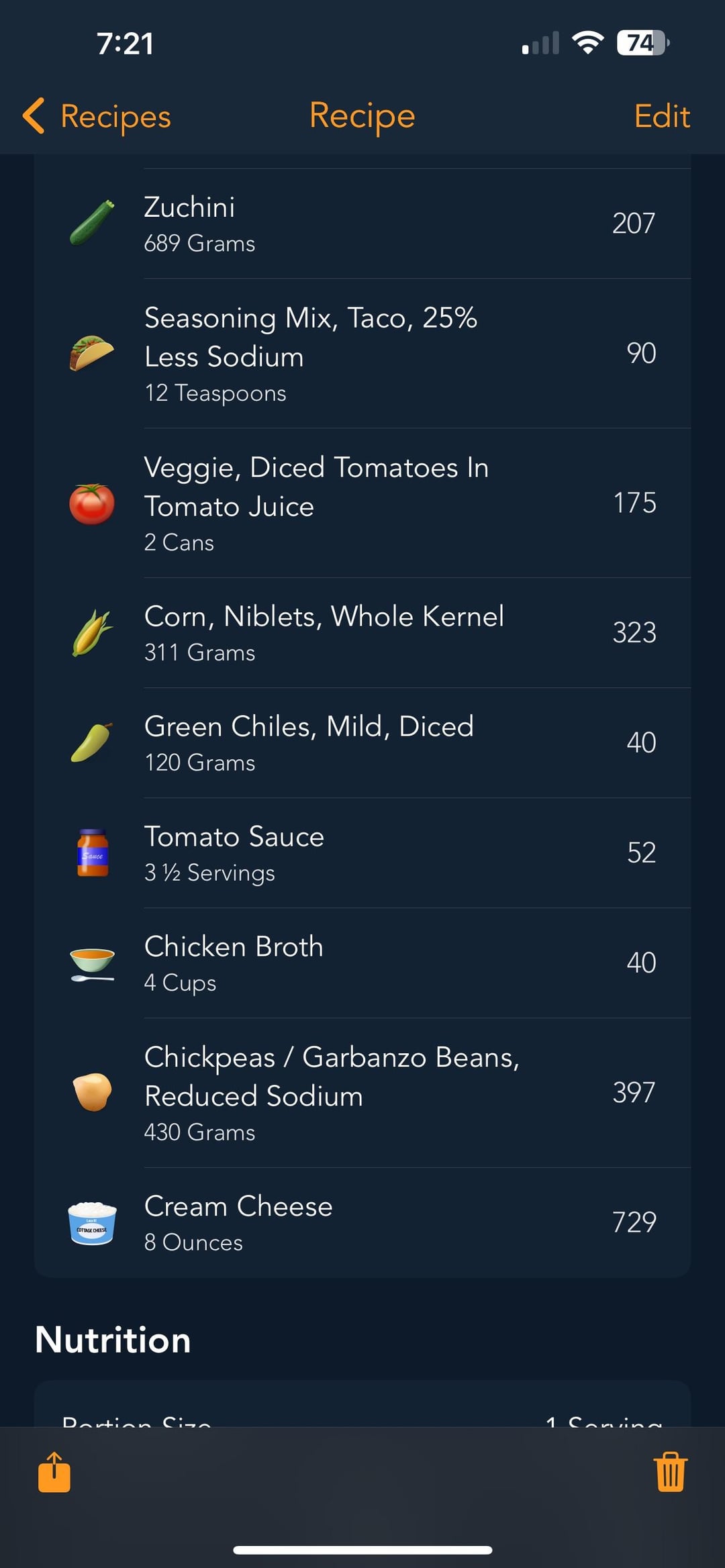Viewport: 725px width, 1568px height.
Task: Open the Zuchini ingredient
Action: [362, 224]
